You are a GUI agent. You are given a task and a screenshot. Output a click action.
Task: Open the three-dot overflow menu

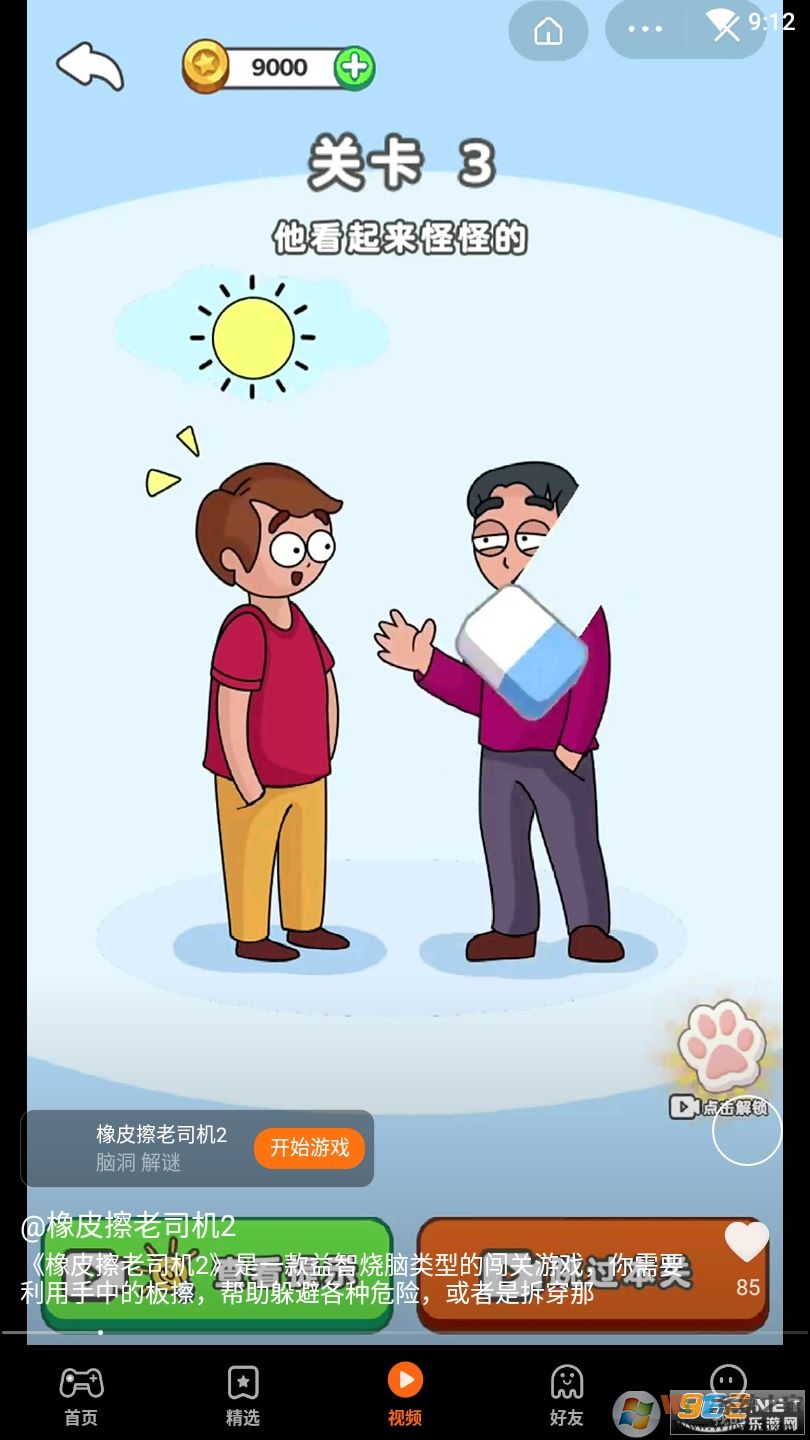(645, 30)
